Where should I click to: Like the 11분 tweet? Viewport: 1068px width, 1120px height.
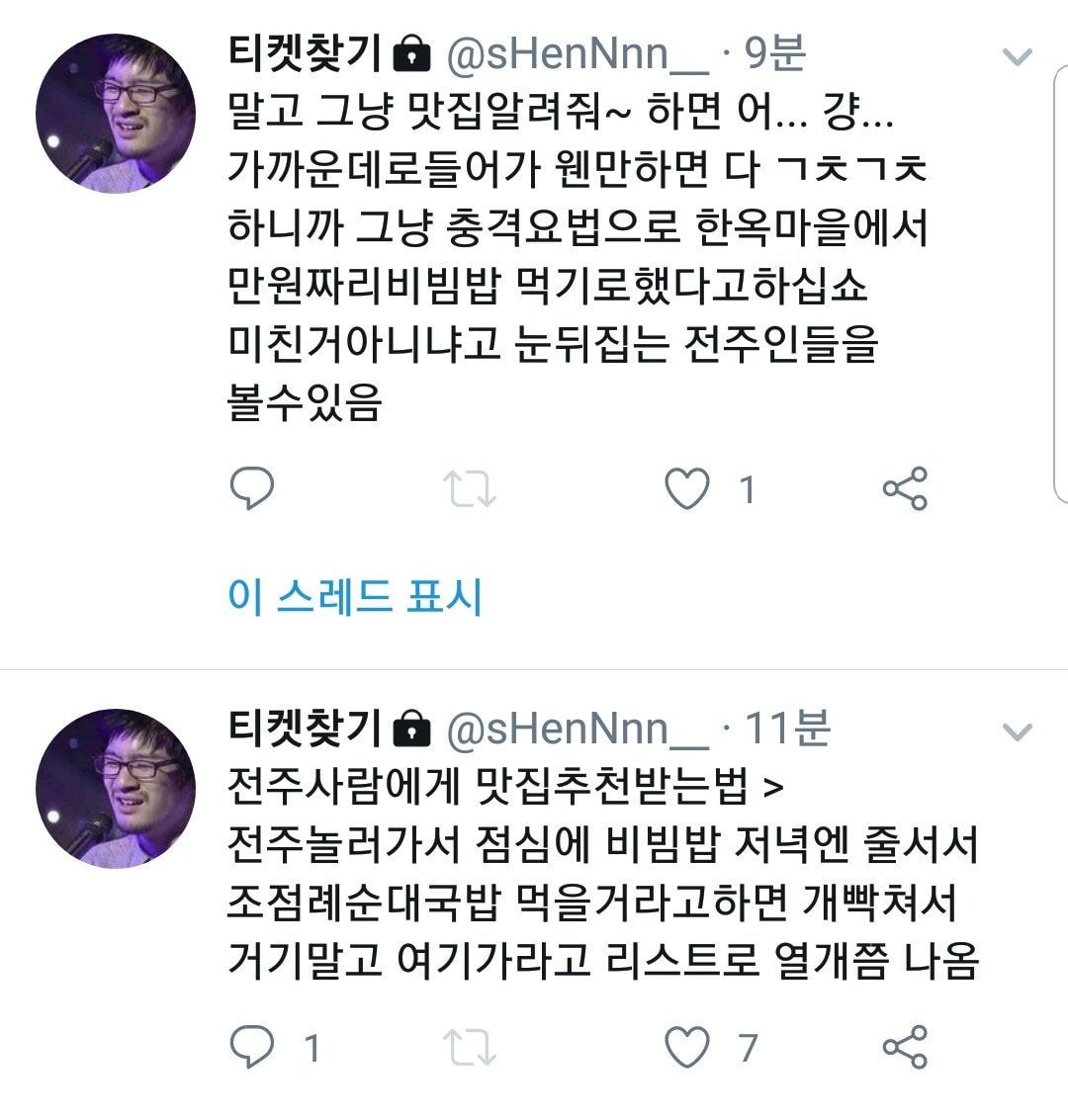pyautogui.click(x=686, y=1047)
